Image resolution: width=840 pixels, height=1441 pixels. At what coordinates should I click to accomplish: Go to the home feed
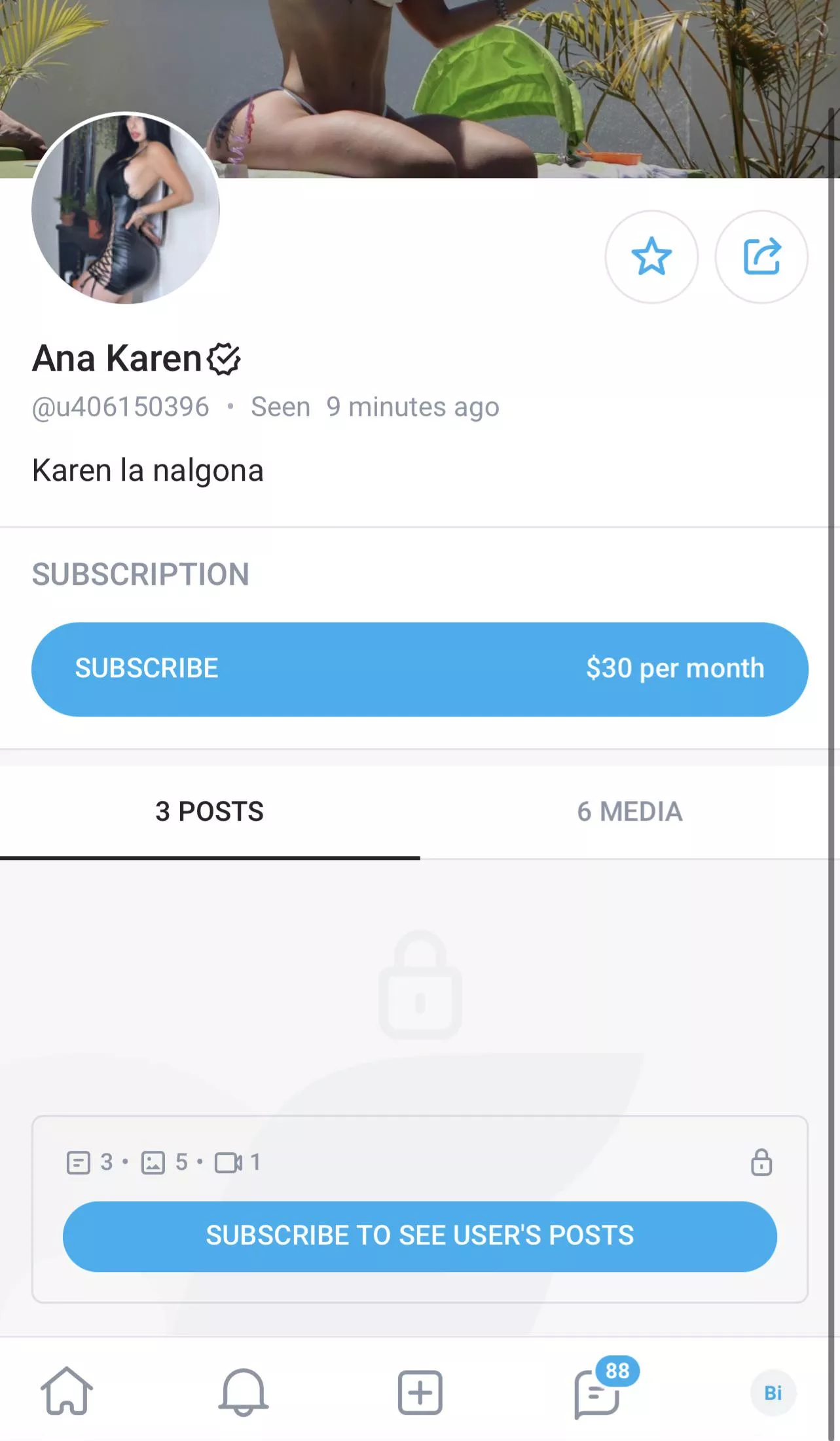(67, 1391)
